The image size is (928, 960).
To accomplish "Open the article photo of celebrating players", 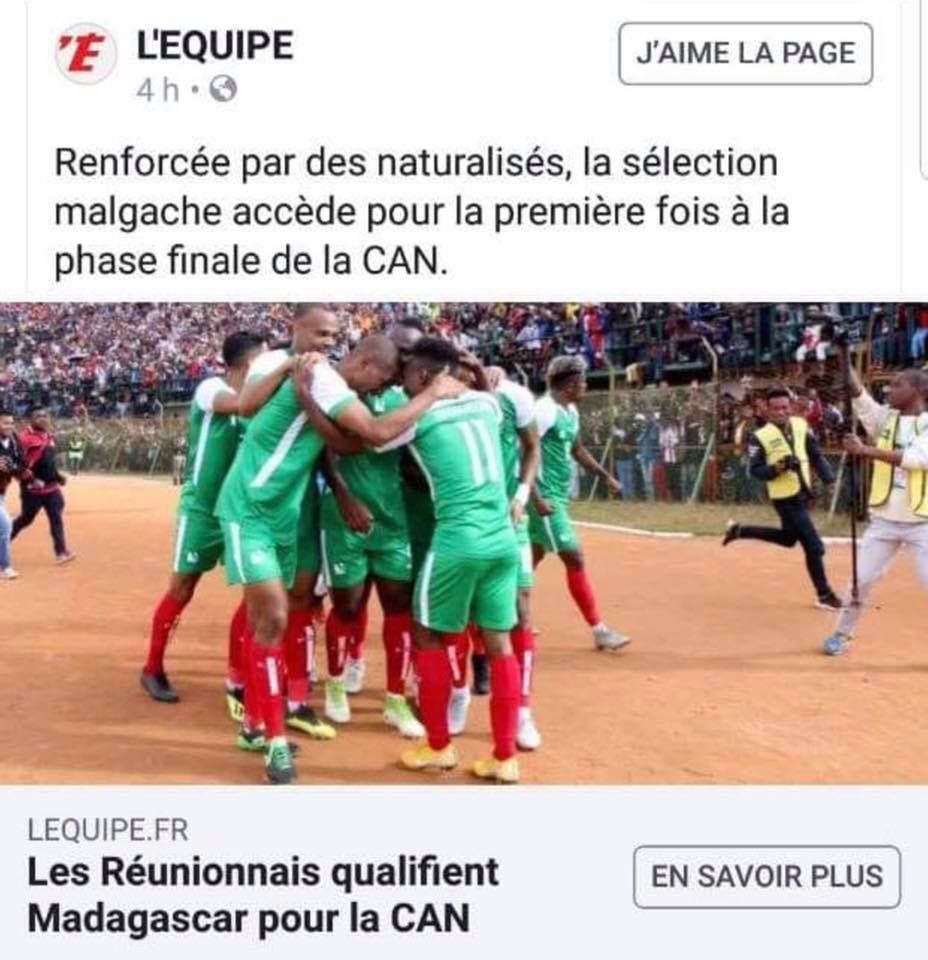I will 464,543.
